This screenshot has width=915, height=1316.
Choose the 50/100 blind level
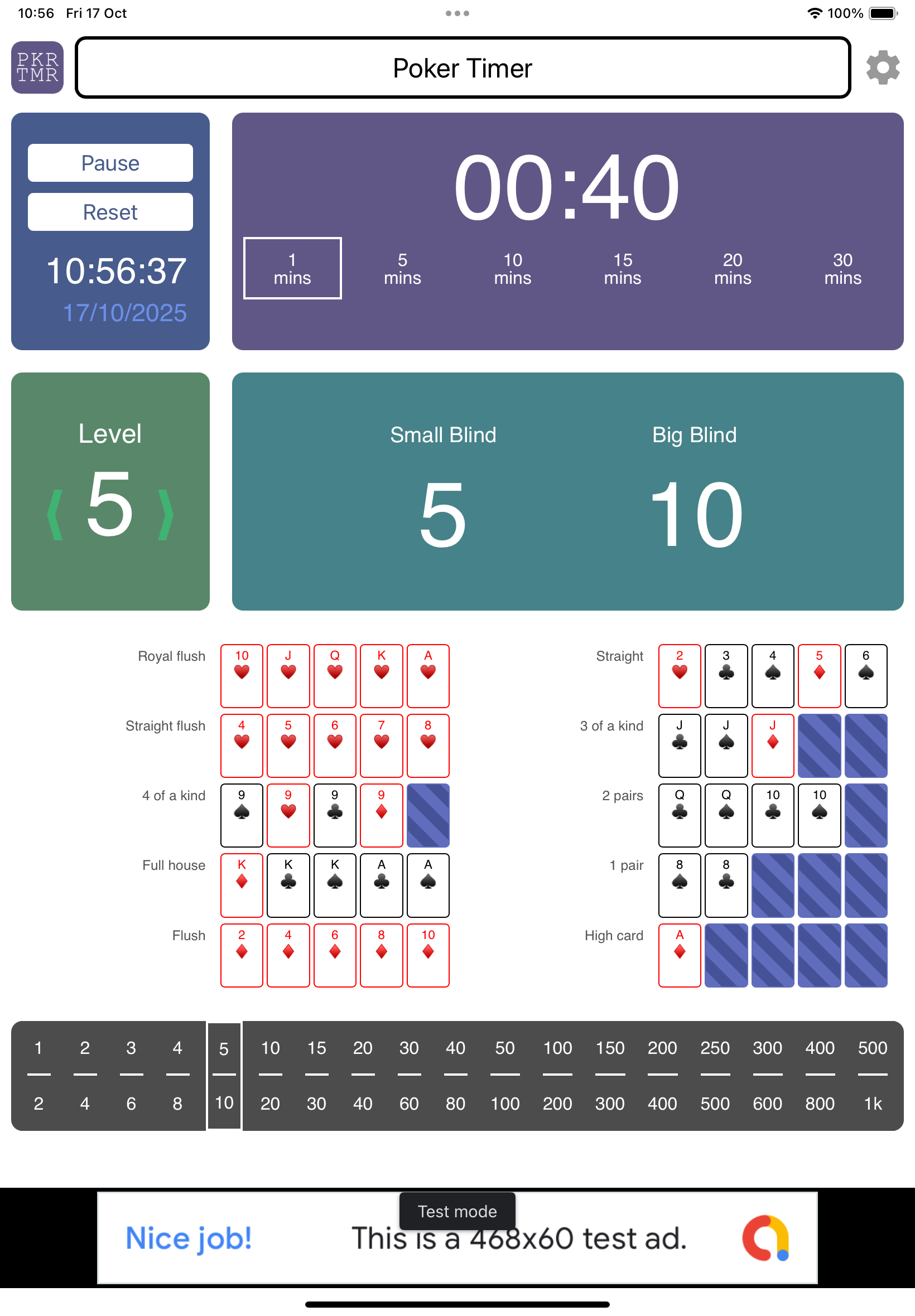click(504, 1075)
